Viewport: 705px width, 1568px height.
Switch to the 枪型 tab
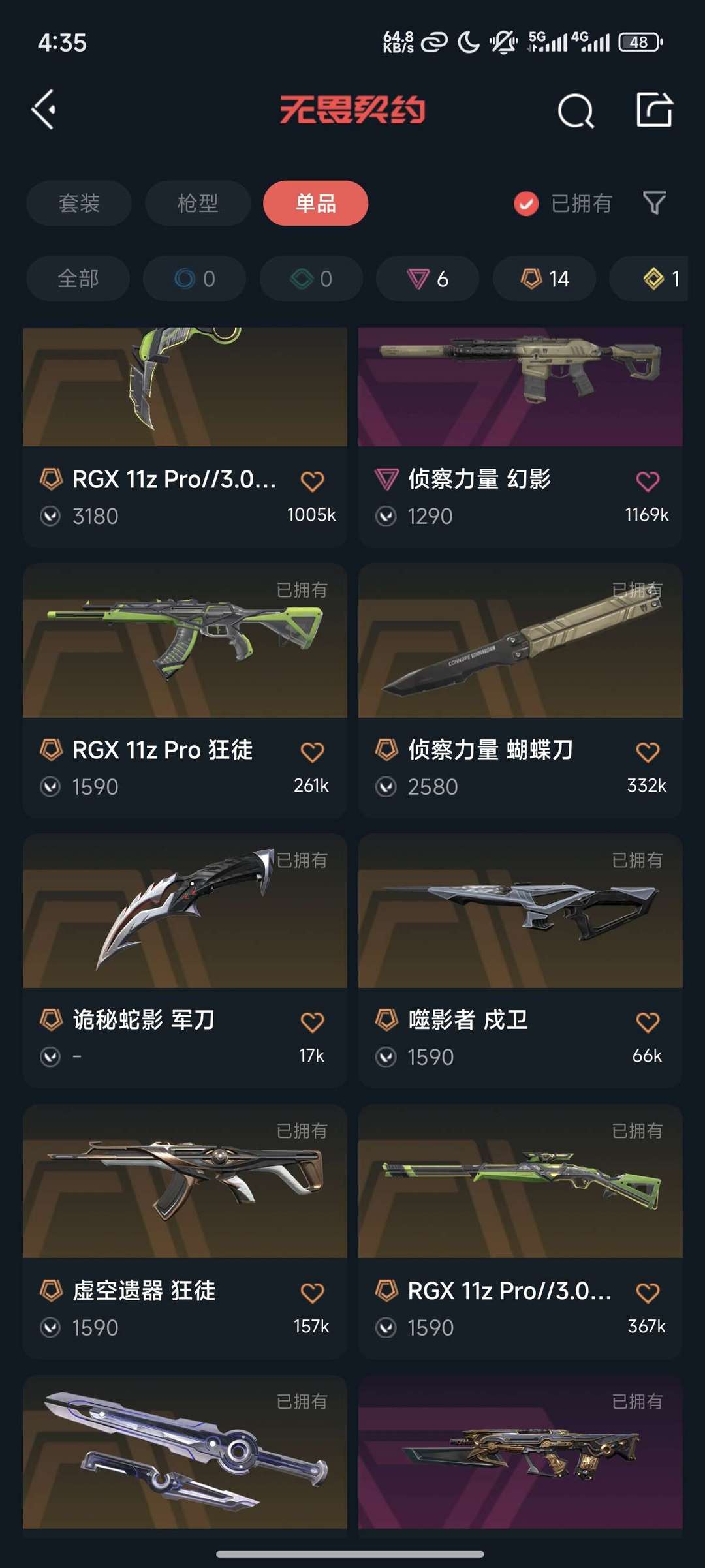tap(197, 203)
